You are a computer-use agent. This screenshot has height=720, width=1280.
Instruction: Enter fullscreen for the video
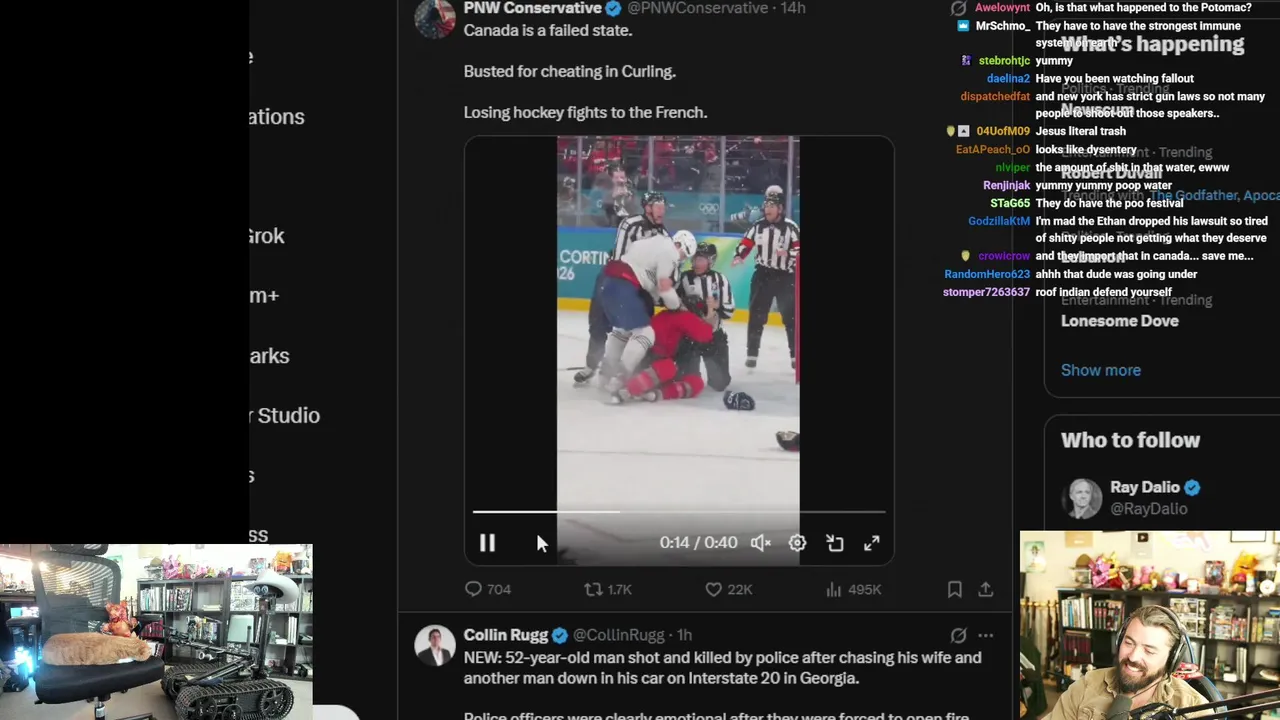[x=872, y=543]
